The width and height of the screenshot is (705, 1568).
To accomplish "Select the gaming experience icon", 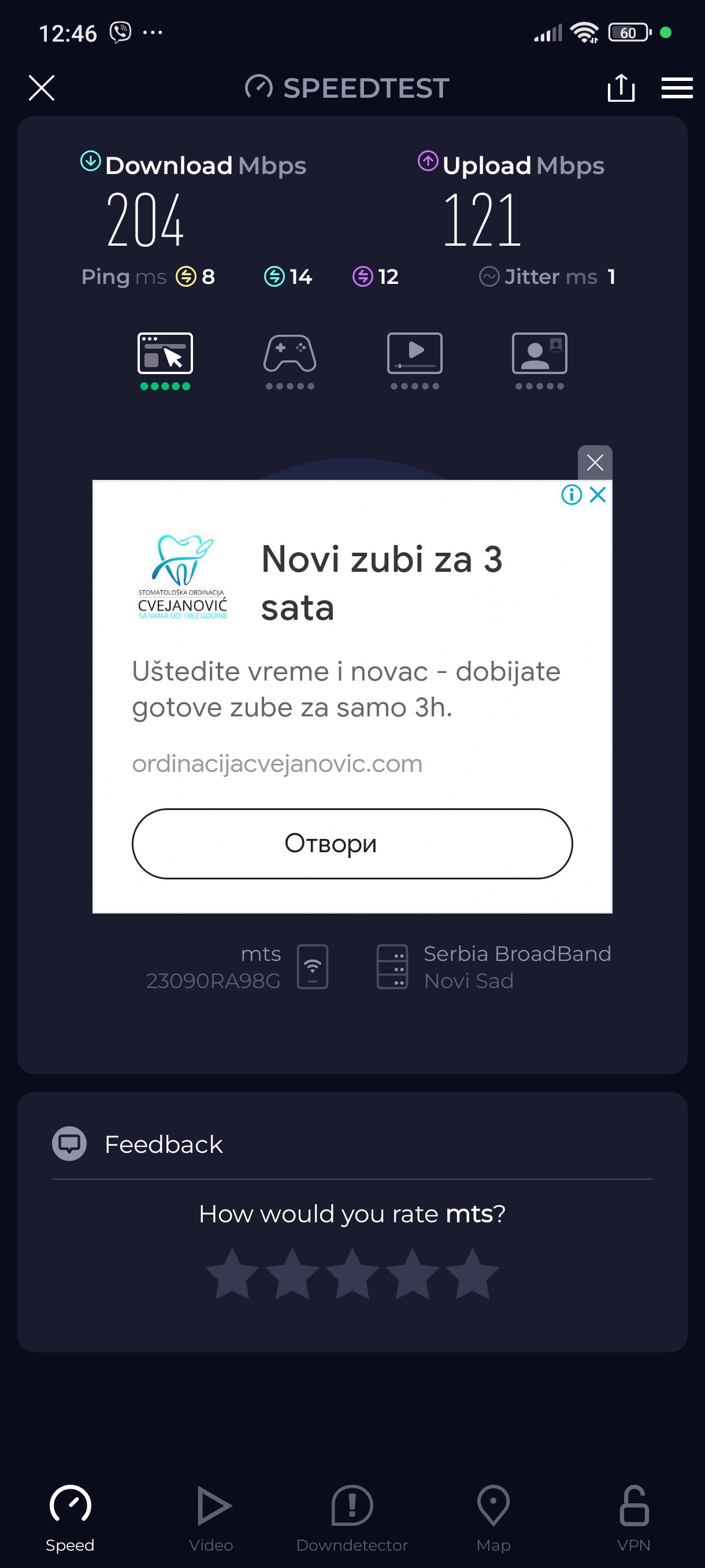I will point(290,354).
